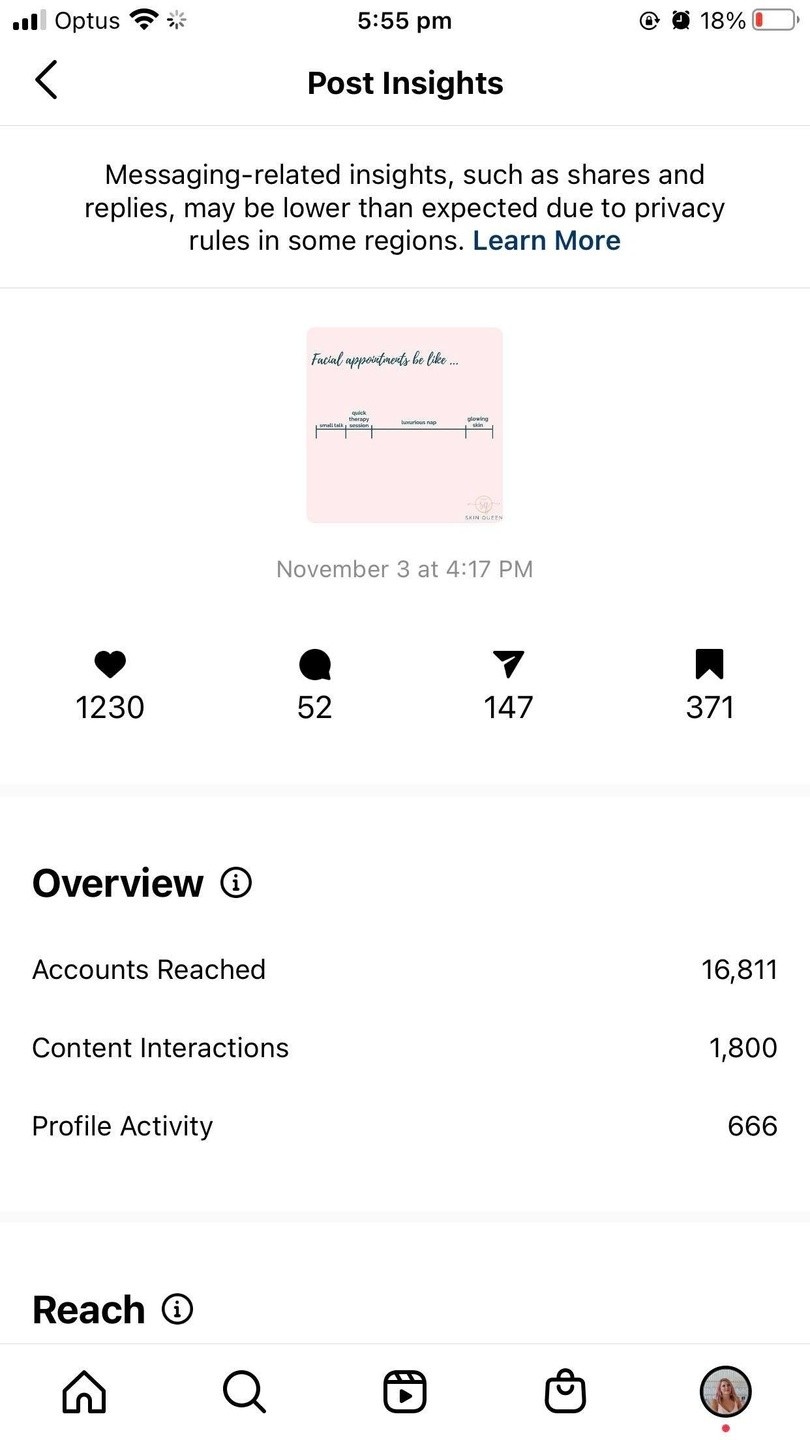Open the Learn More link
This screenshot has width=810, height=1440.
click(546, 241)
